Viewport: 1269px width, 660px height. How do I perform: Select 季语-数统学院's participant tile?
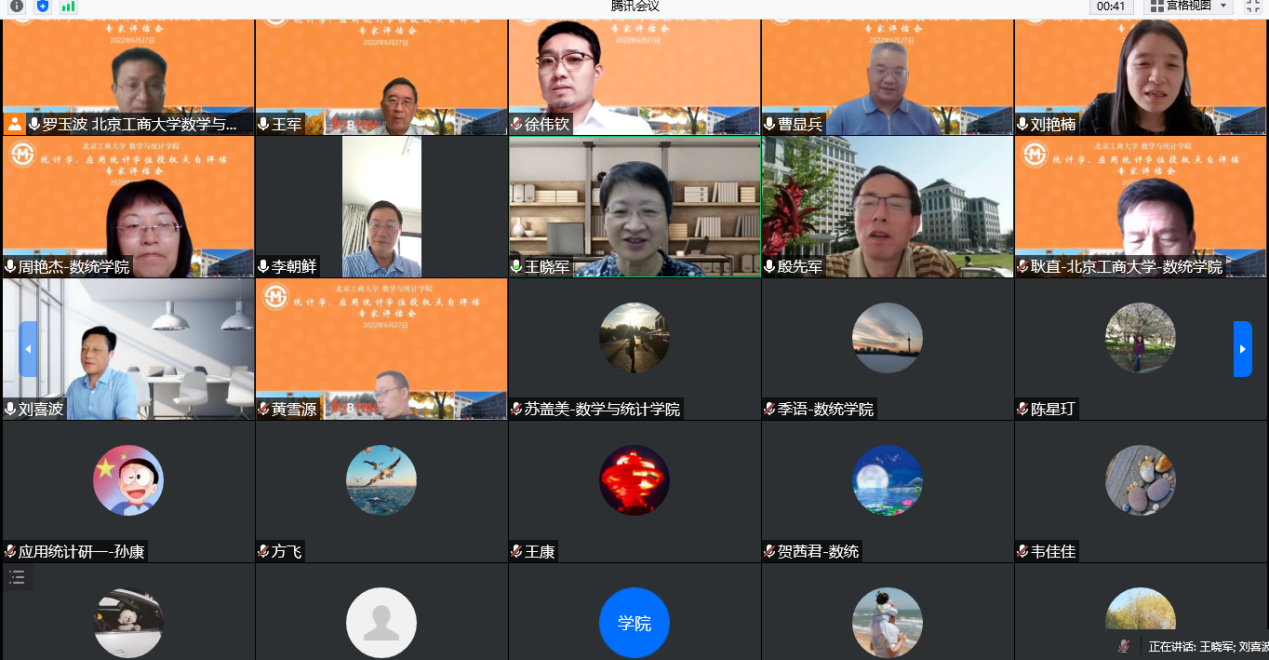pyautogui.click(x=887, y=349)
